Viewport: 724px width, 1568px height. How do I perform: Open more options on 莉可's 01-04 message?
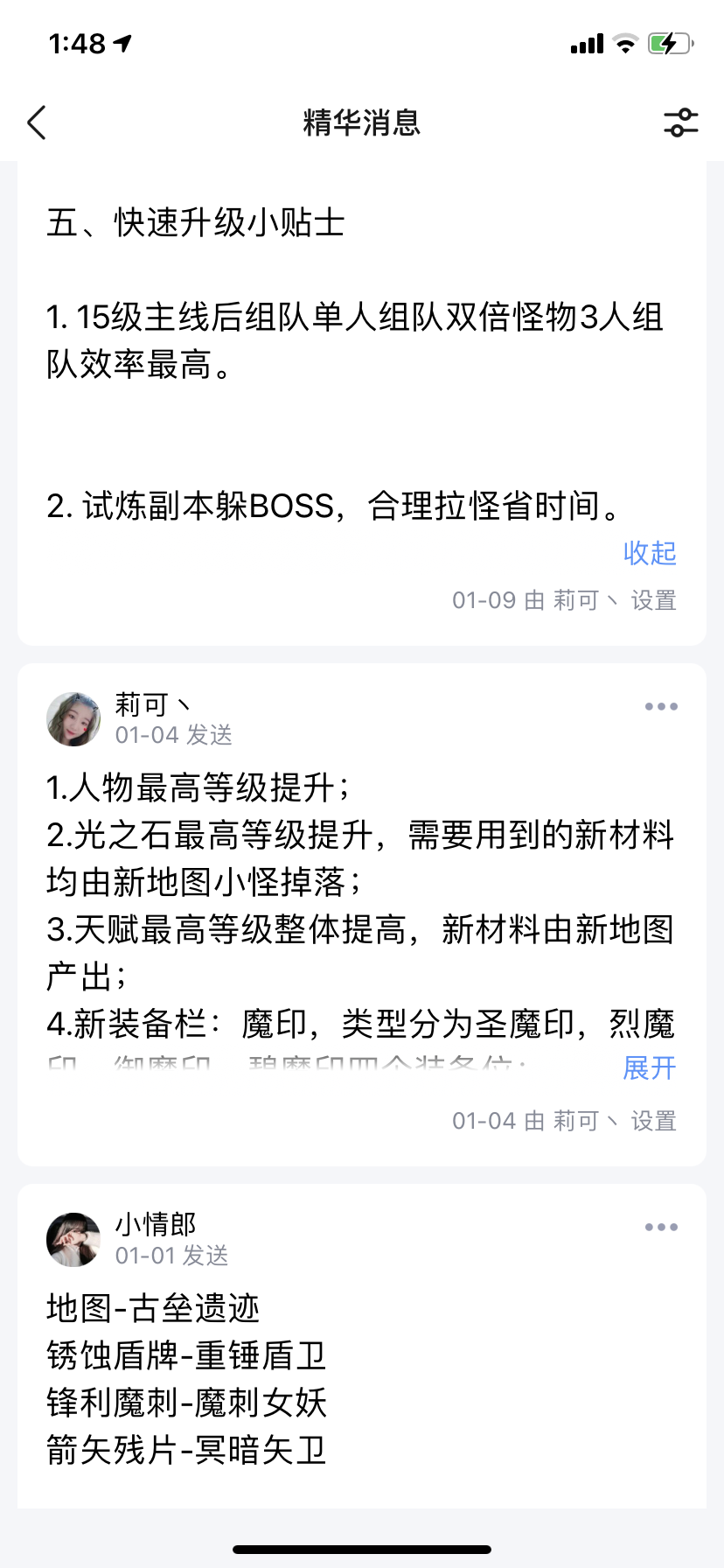coord(661,706)
